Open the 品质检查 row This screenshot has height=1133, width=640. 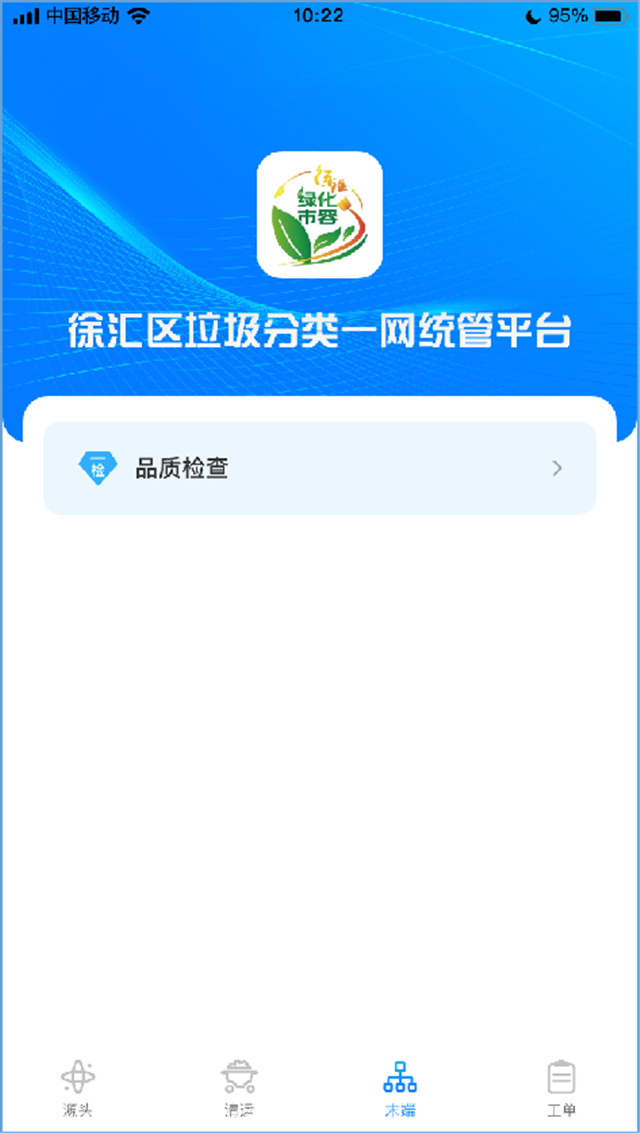coord(319,468)
